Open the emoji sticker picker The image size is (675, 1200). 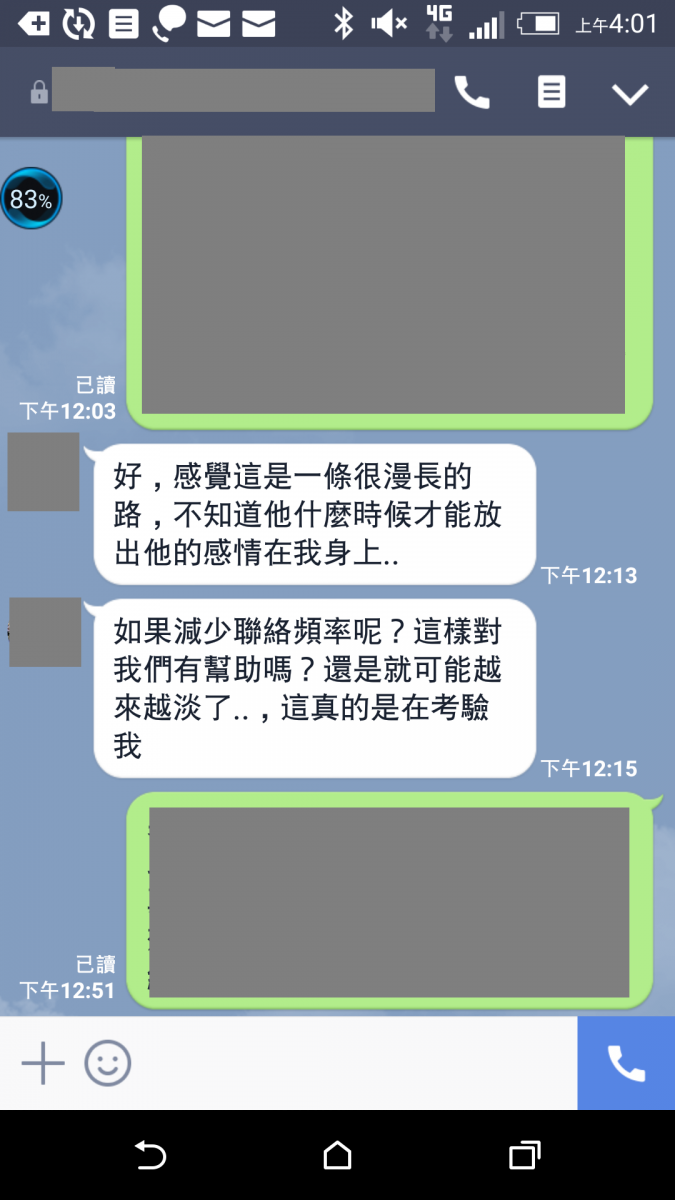107,1063
